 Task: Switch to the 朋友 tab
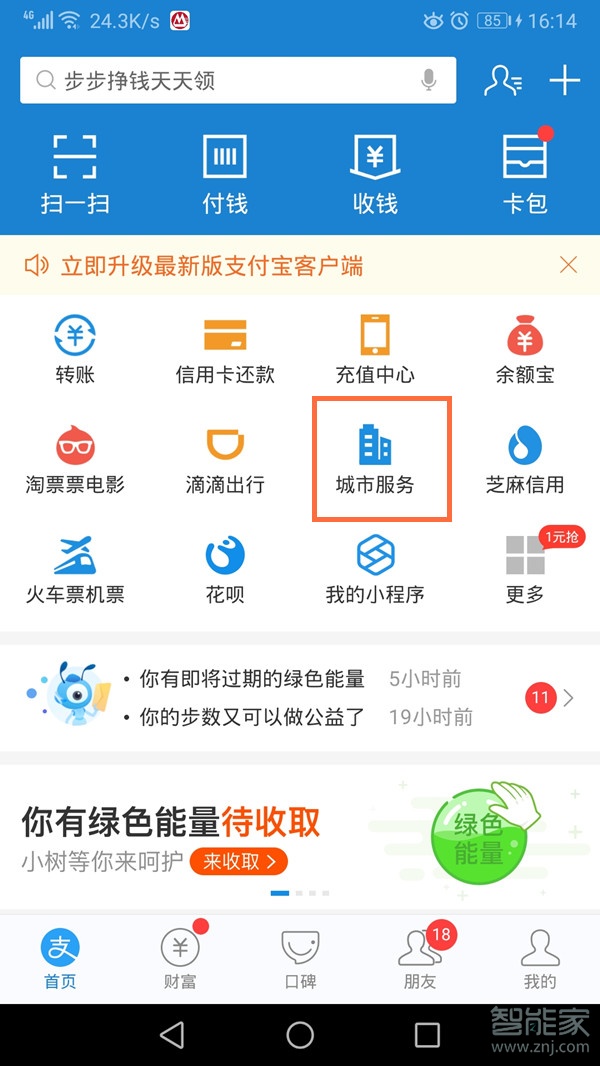[420, 958]
